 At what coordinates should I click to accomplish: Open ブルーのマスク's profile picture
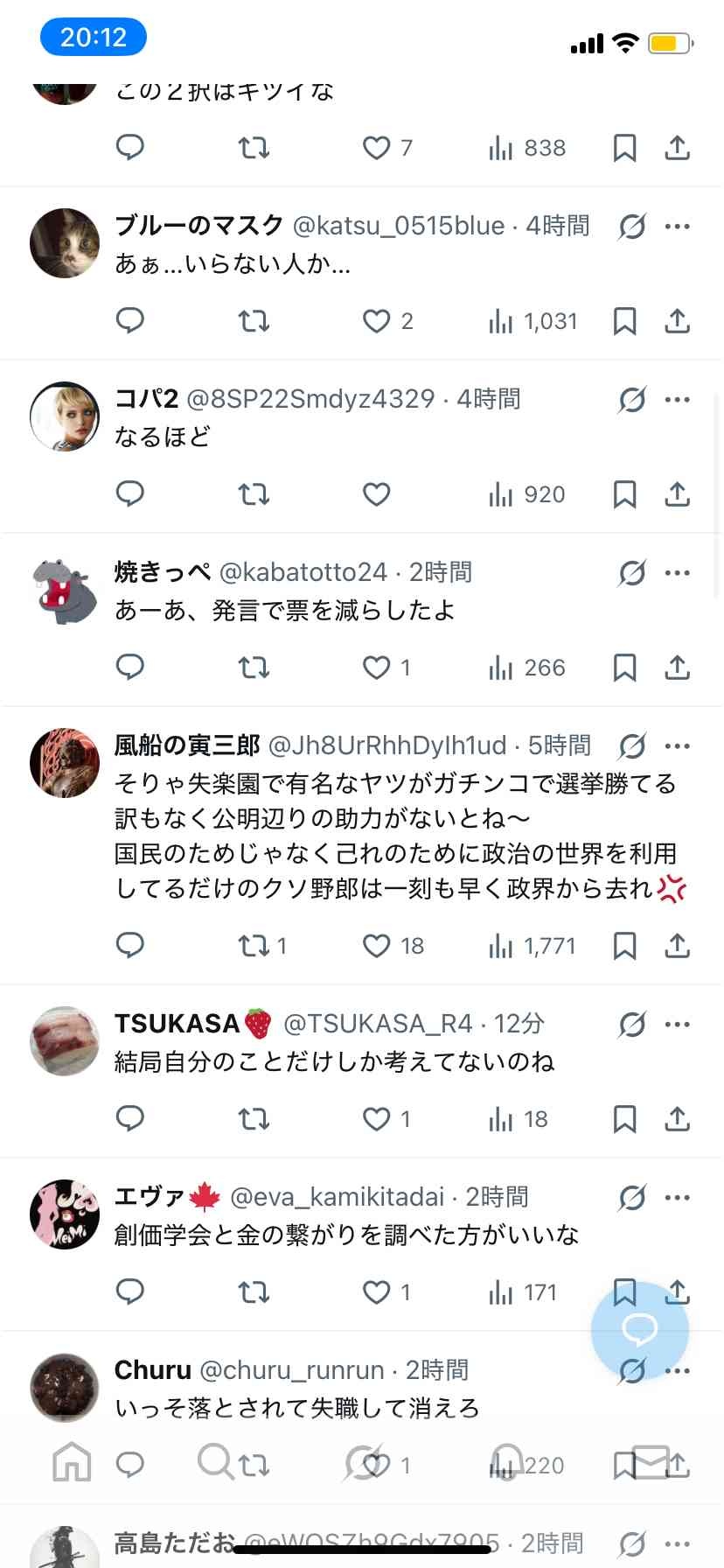point(65,243)
